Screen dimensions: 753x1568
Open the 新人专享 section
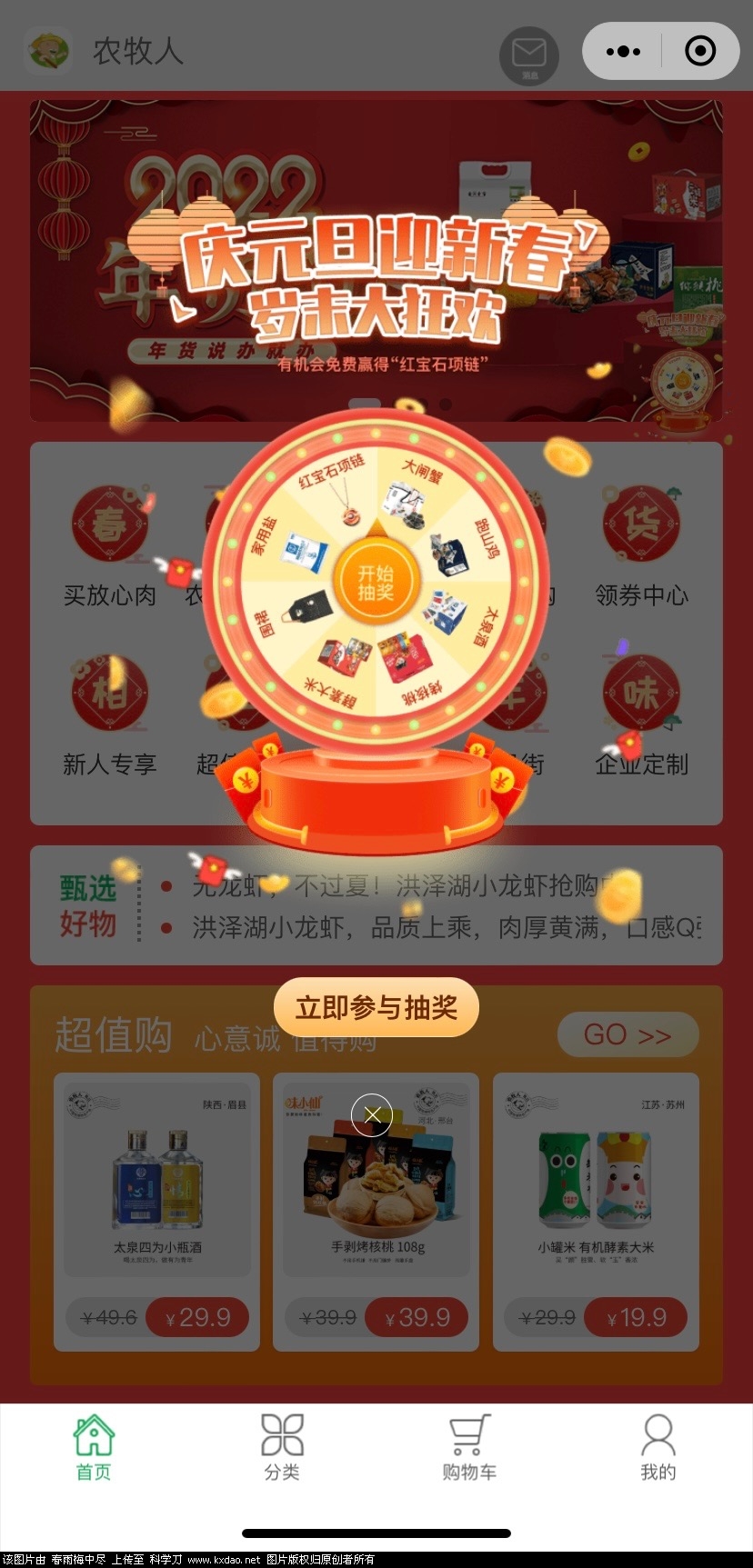109,715
